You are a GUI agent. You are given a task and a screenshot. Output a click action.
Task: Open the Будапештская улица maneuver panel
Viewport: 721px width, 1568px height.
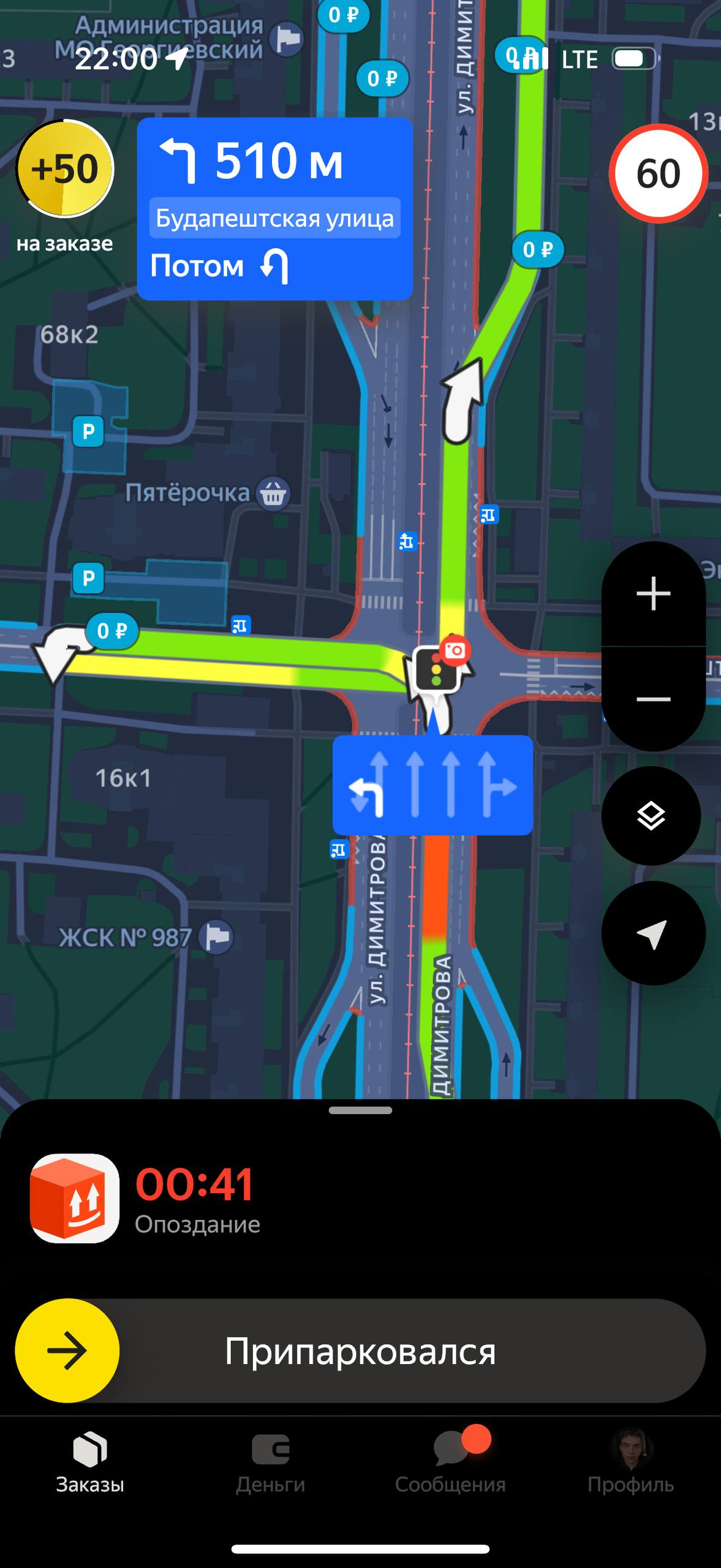point(274,208)
